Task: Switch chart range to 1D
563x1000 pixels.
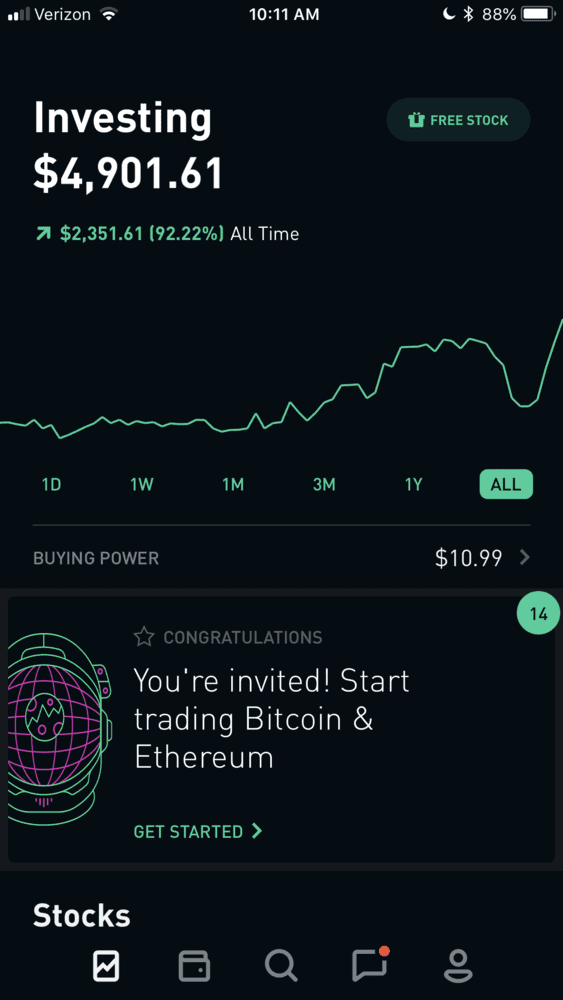Action: click(x=51, y=484)
